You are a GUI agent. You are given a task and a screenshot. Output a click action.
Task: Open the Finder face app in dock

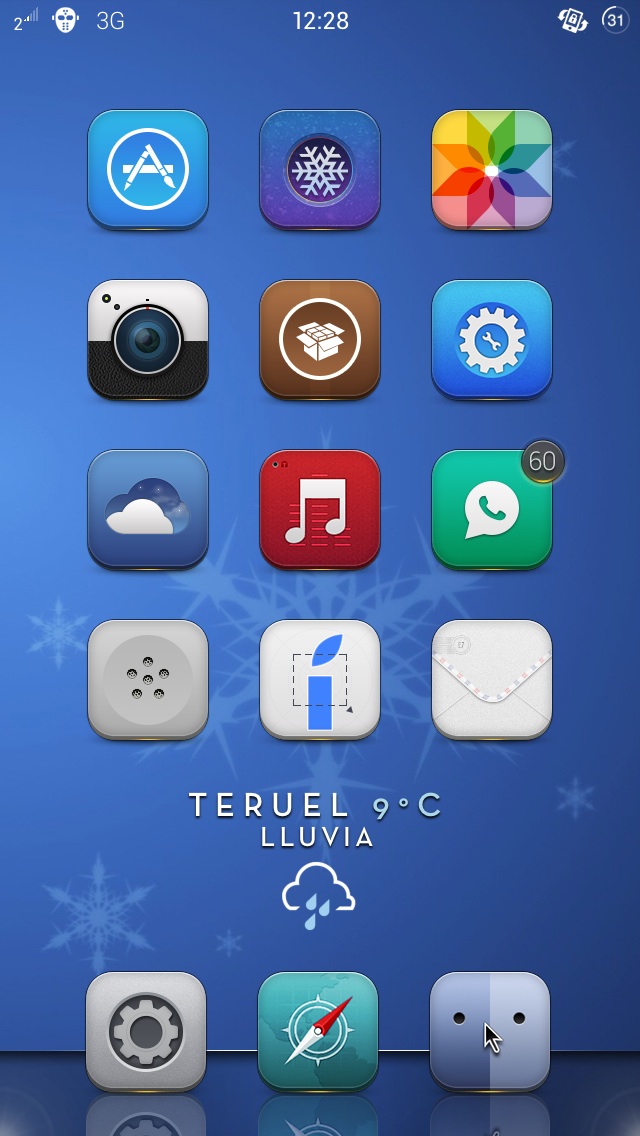490,1031
